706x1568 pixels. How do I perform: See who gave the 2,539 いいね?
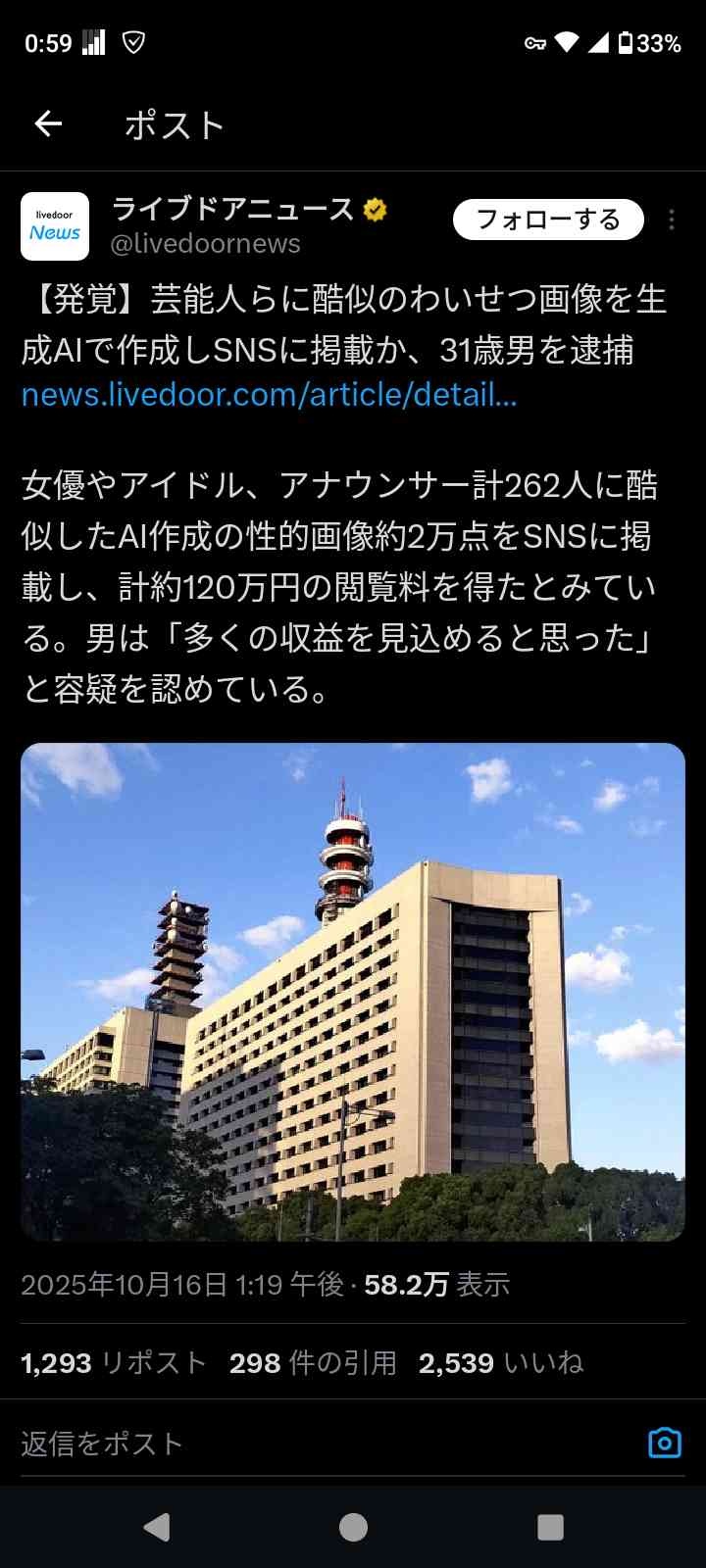(x=500, y=1363)
